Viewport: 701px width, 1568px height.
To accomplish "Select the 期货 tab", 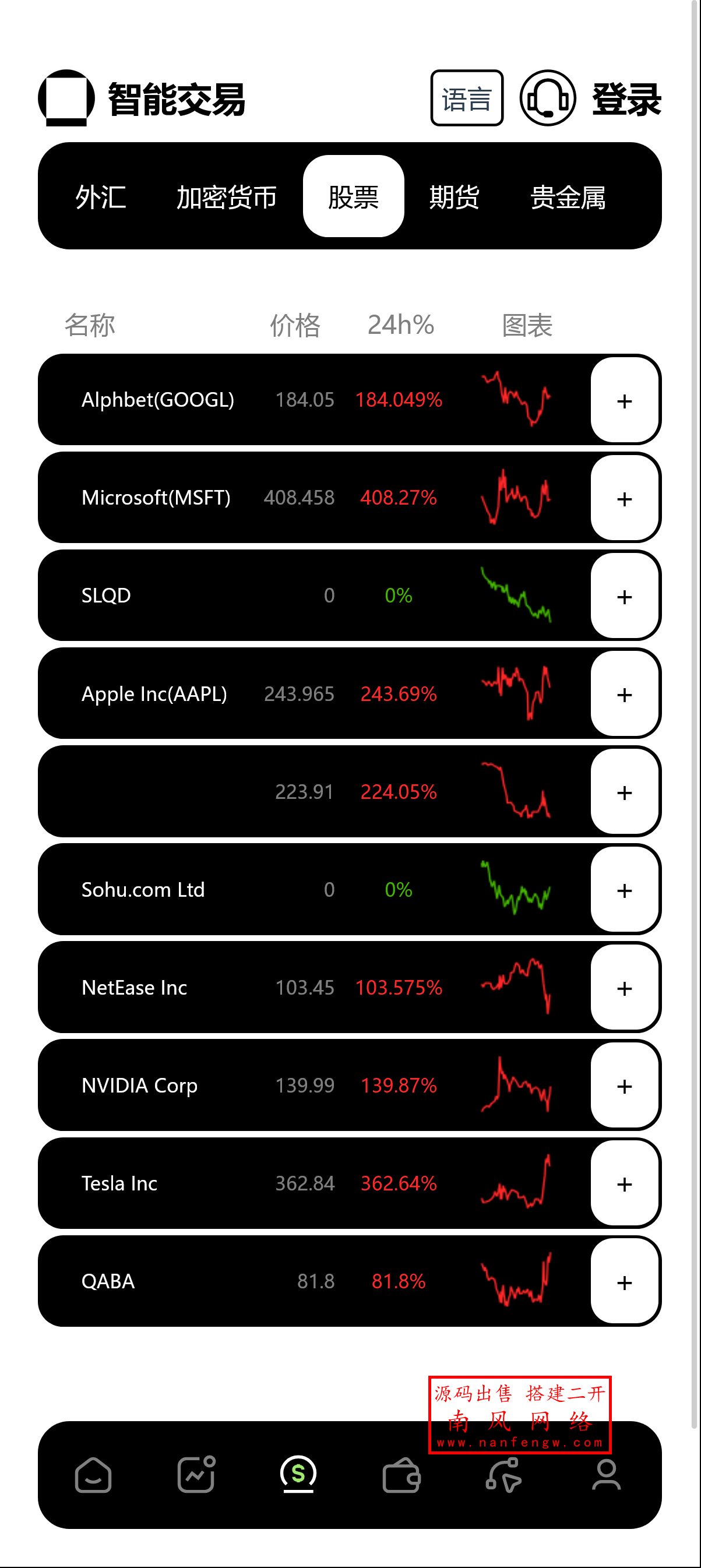I will (454, 197).
